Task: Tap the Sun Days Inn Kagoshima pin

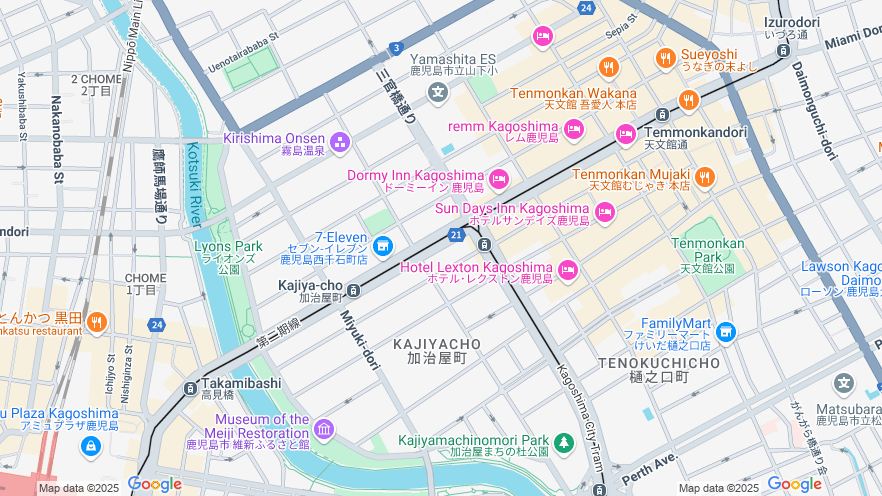Action: point(604,211)
